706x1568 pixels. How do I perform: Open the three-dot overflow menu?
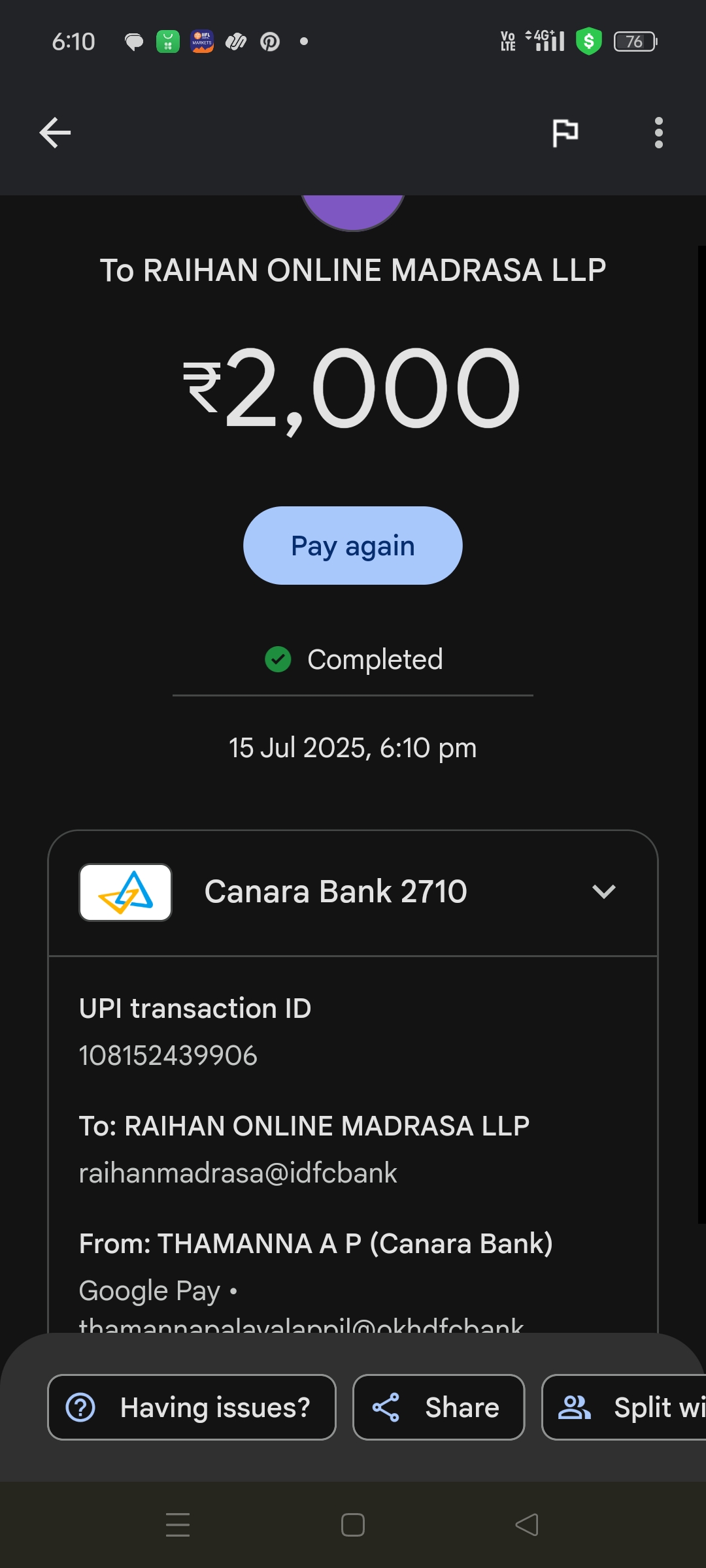point(658,133)
